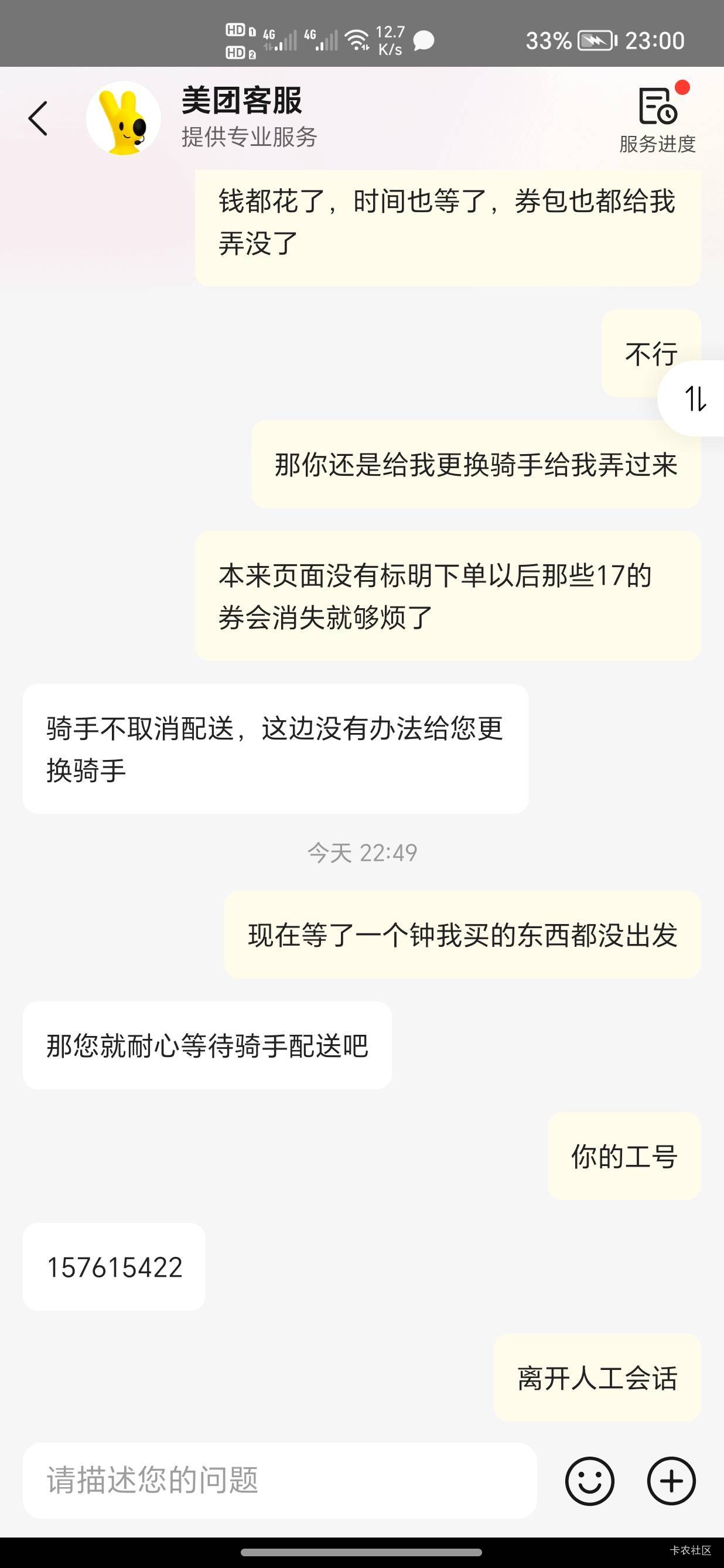Focus the 请描述您的问题 input box
Screen dimensions: 724x1568
coord(279,1480)
